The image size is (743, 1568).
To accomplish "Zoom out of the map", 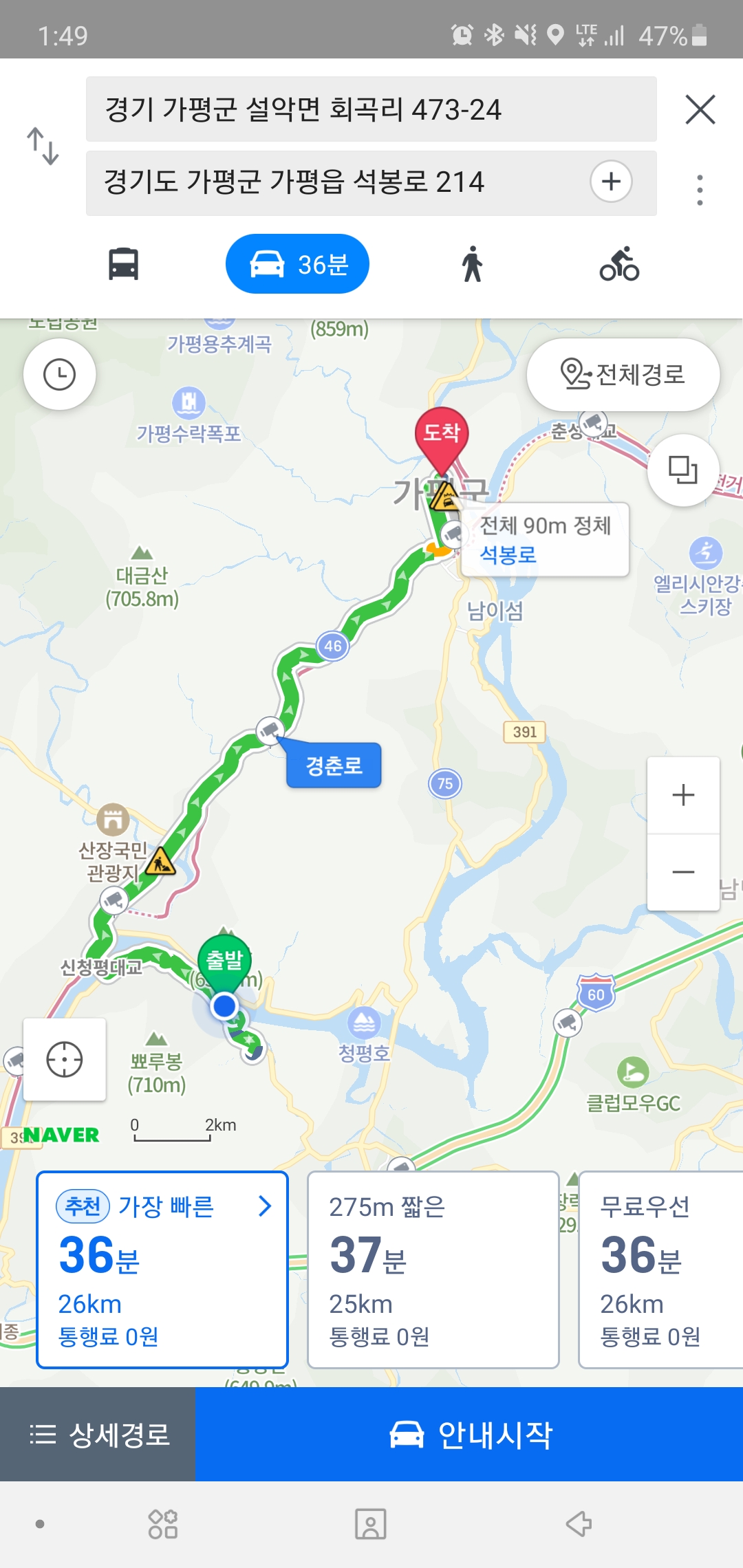I will (x=683, y=872).
